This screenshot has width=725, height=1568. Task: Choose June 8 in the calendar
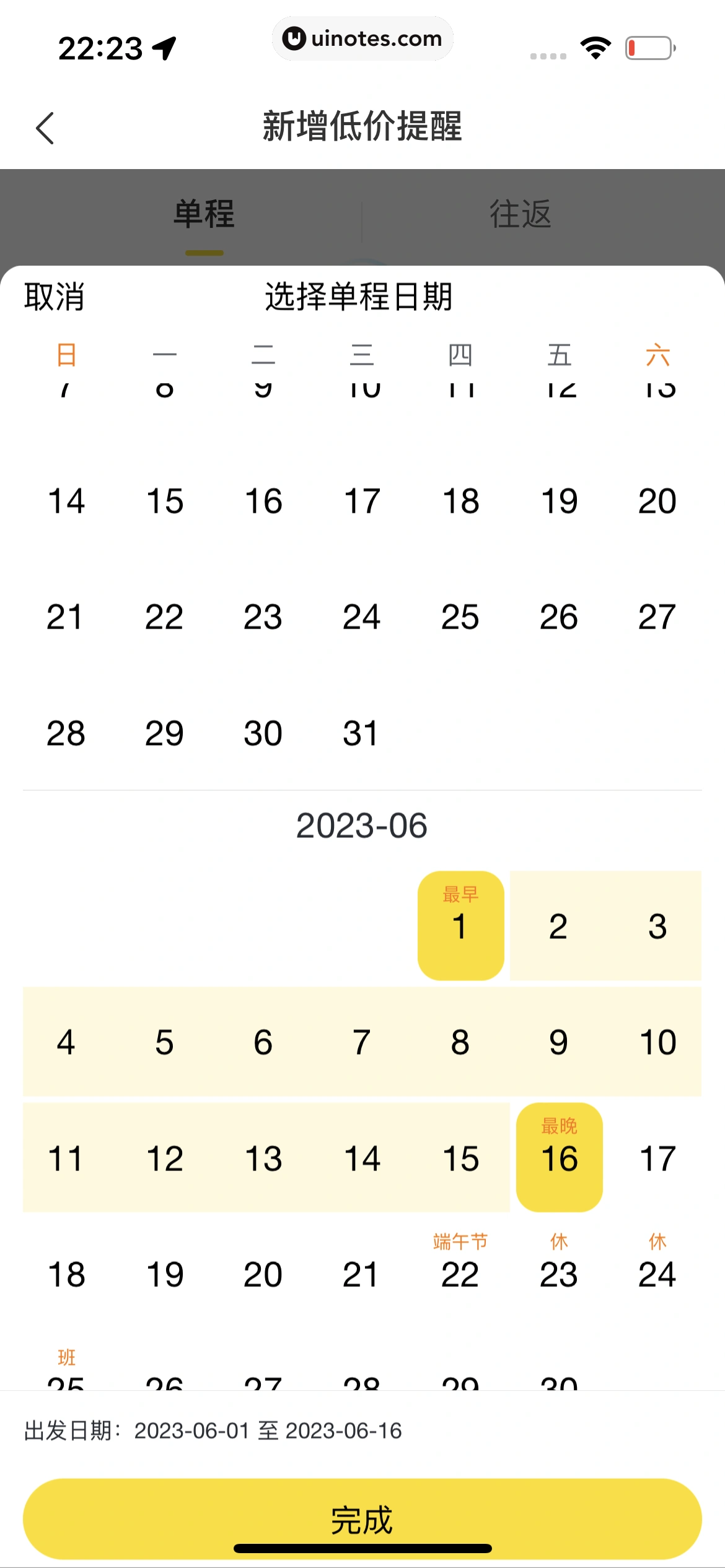tap(460, 1042)
